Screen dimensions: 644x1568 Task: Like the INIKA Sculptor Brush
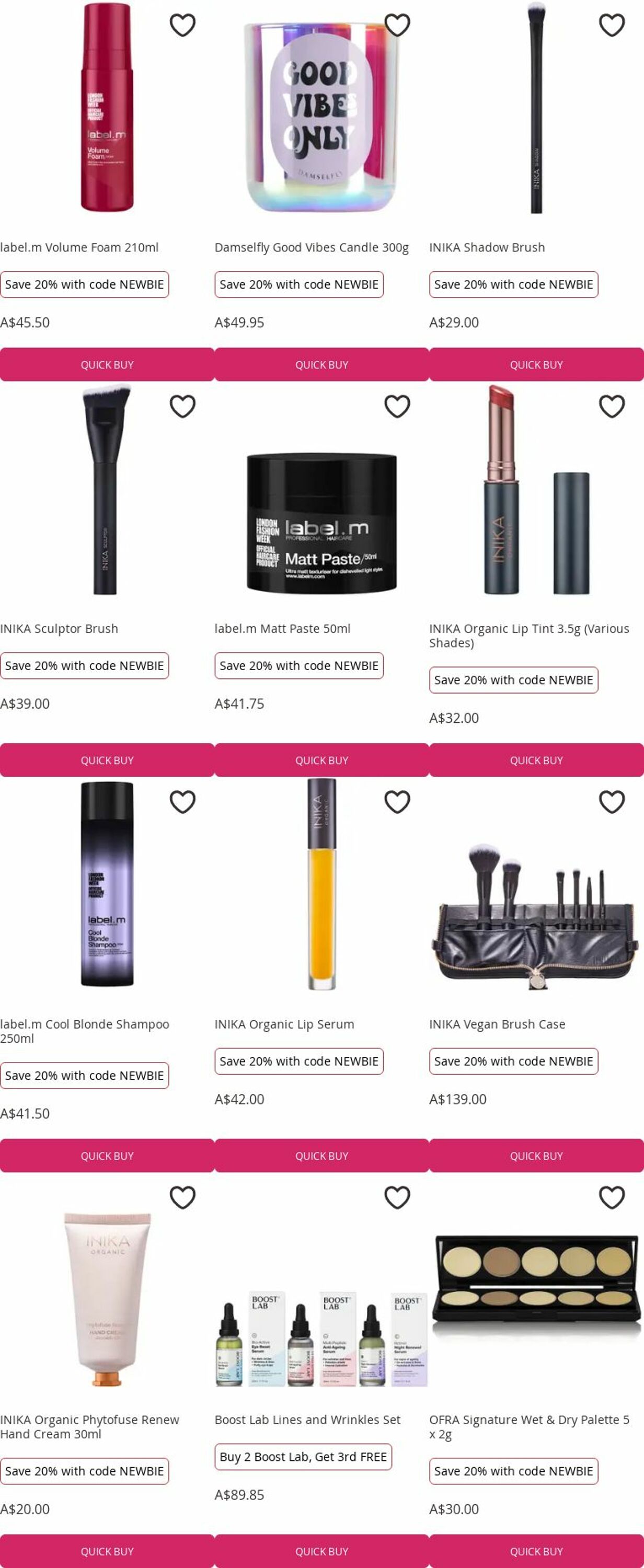(182, 406)
